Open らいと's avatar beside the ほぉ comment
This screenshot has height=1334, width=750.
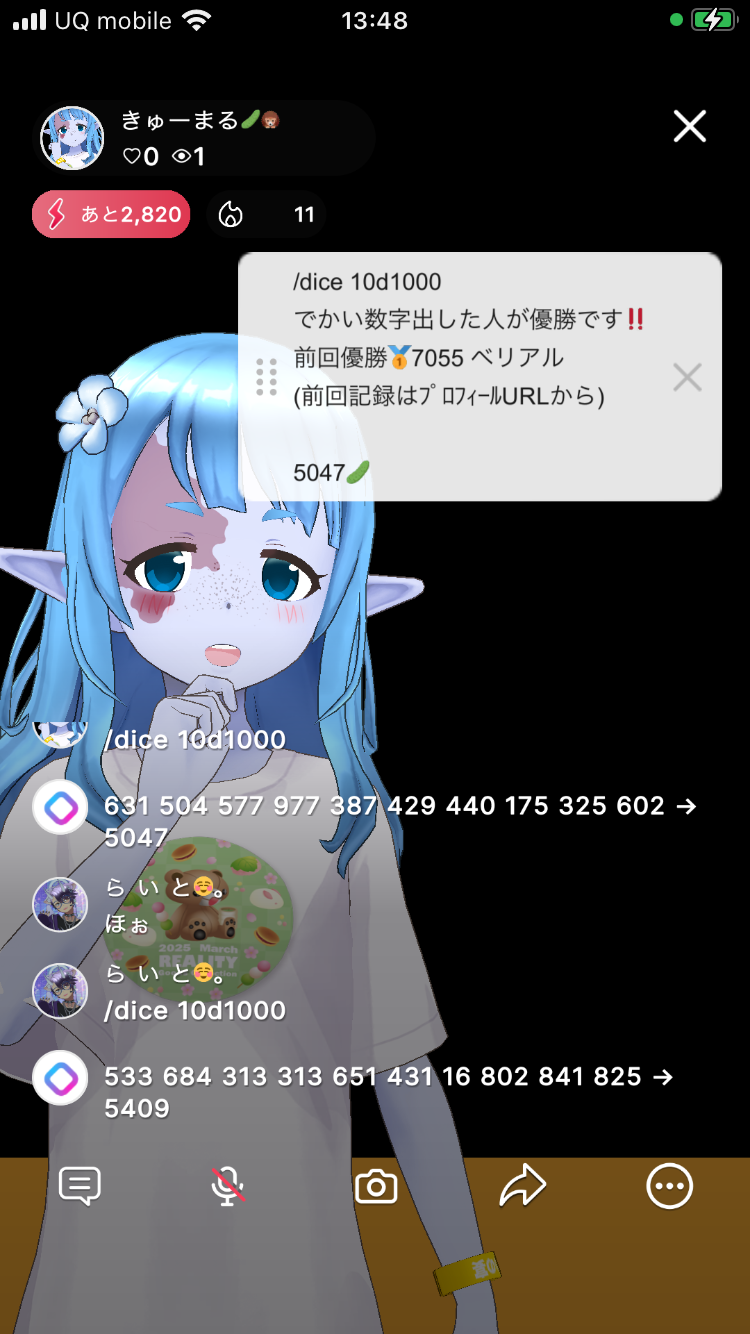[60, 905]
